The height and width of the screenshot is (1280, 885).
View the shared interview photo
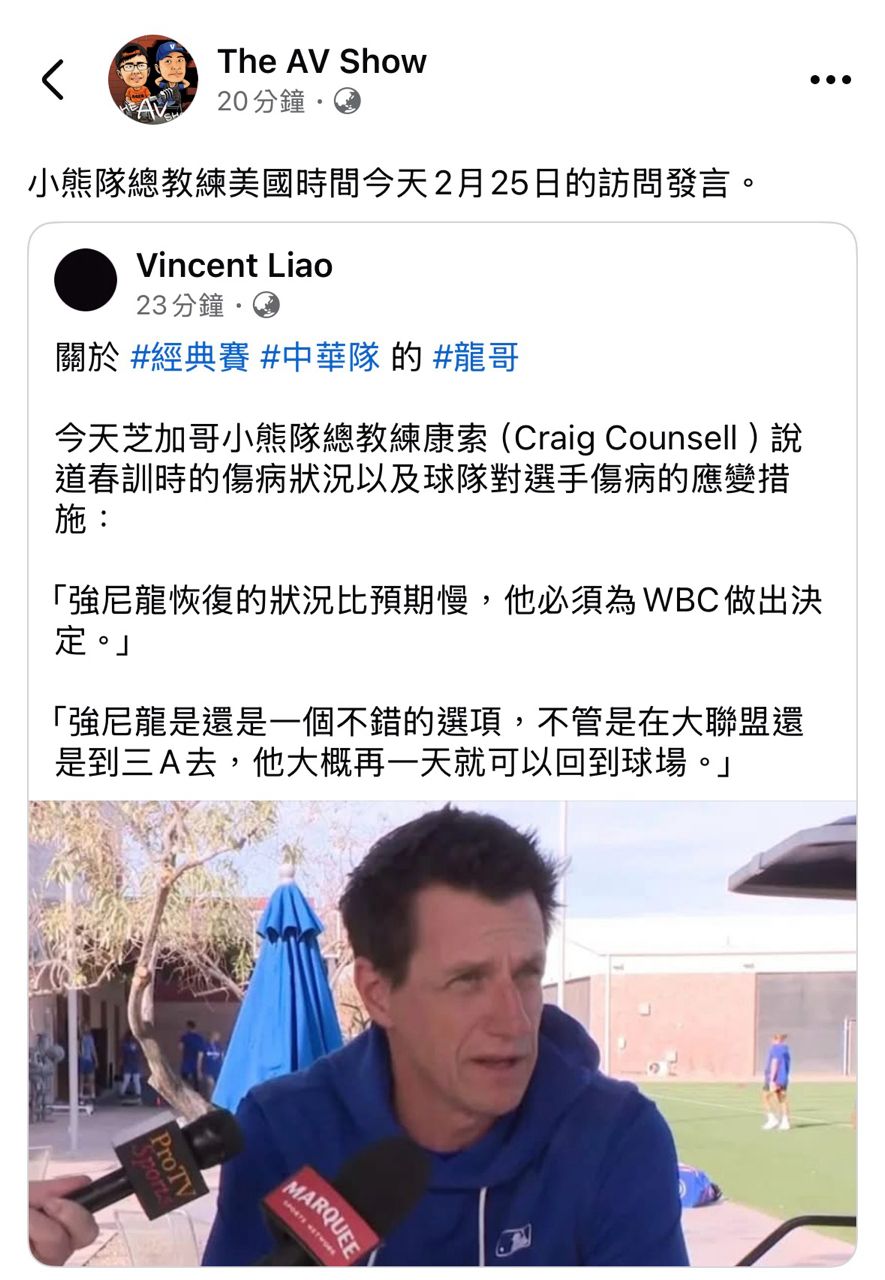point(442,1030)
